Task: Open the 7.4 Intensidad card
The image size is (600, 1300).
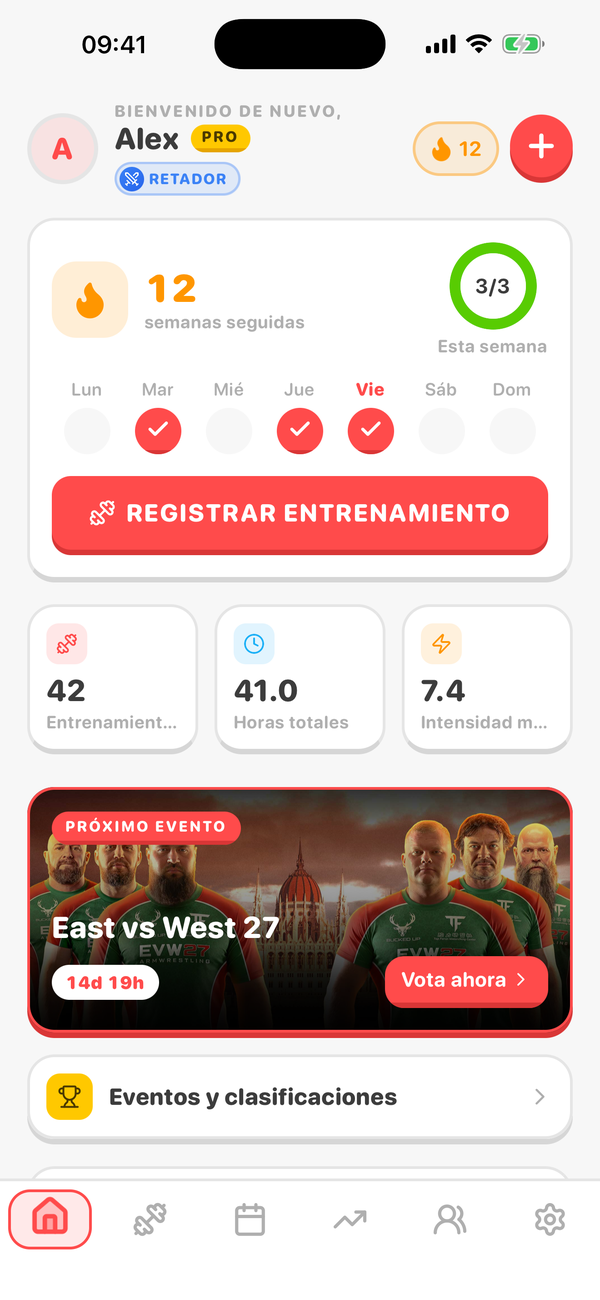Action: (x=487, y=678)
